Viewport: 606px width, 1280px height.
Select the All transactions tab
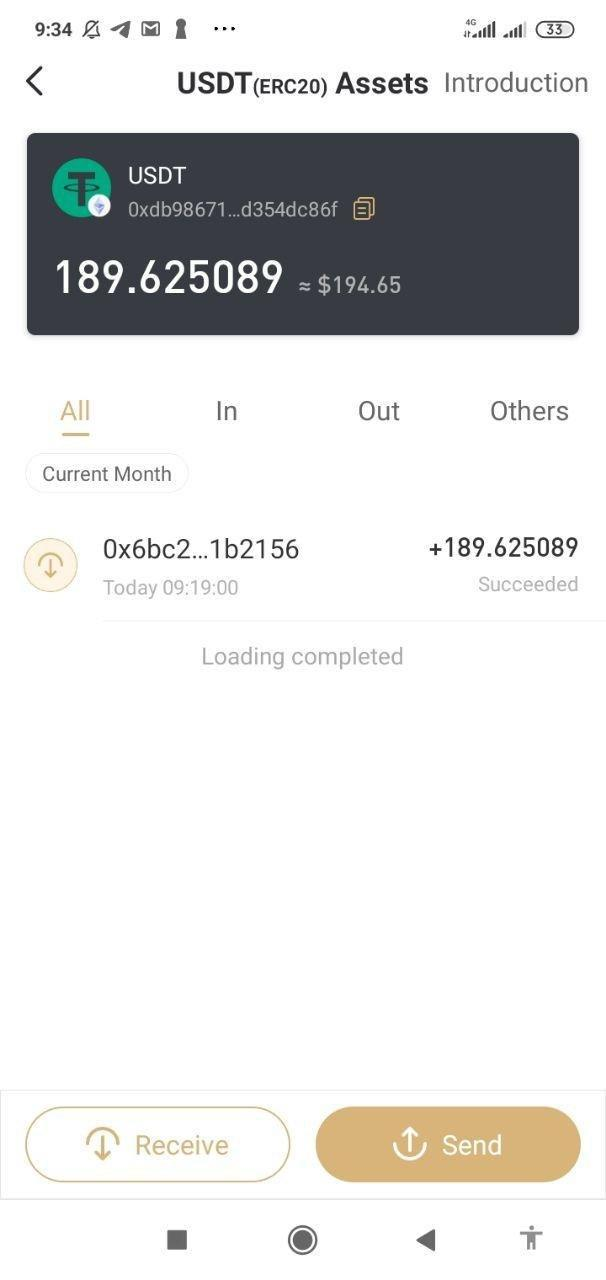click(75, 411)
